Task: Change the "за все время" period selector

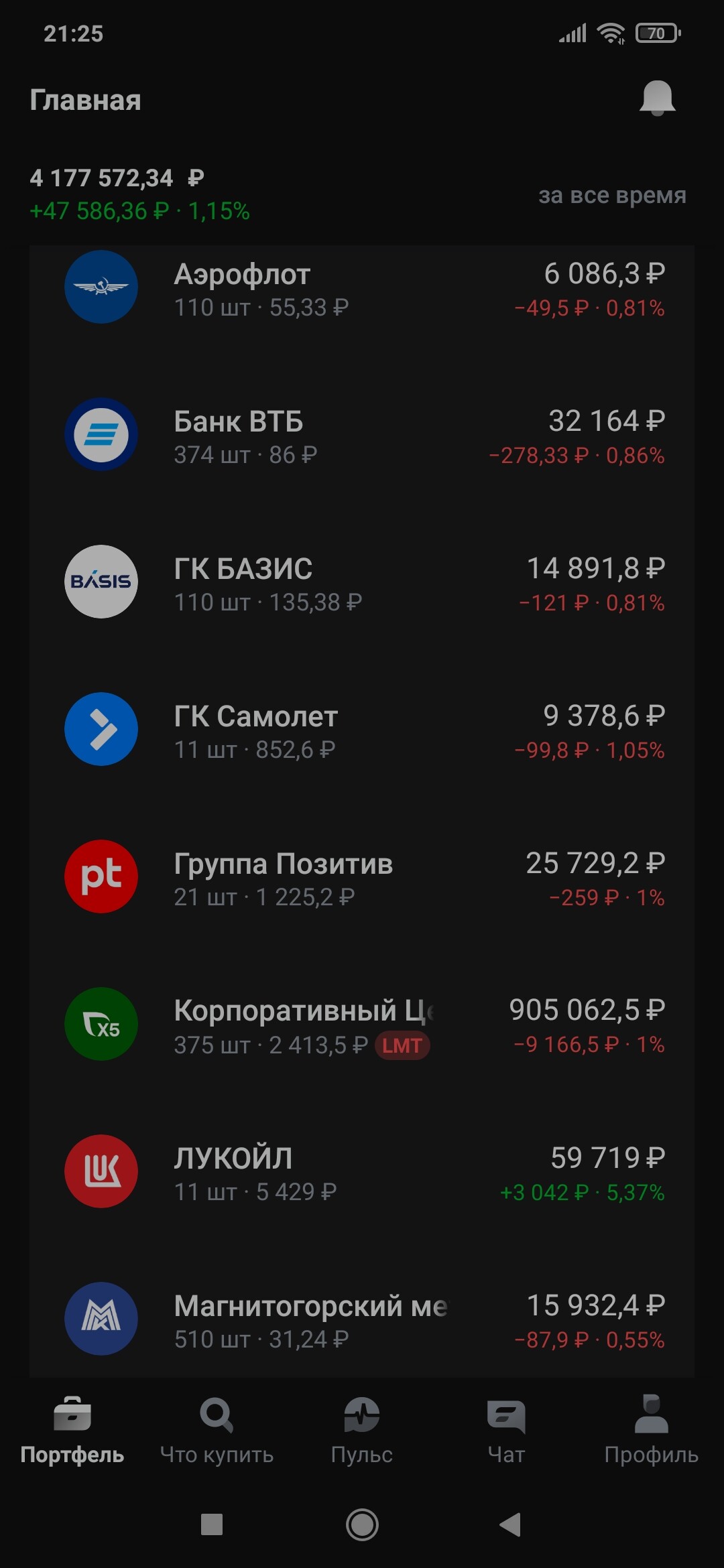Action: point(612,195)
